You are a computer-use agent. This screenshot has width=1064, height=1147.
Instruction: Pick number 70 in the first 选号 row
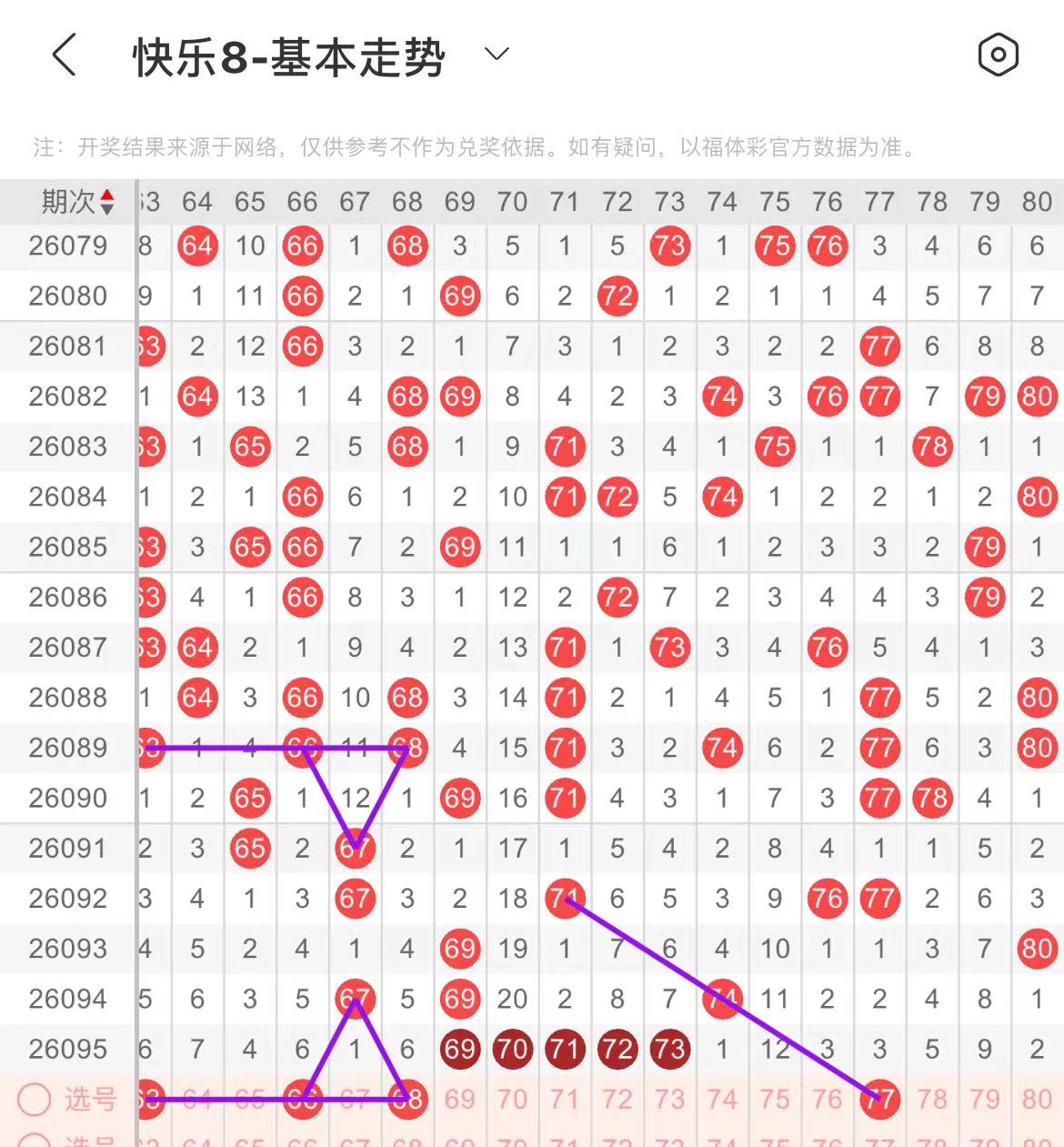[512, 1099]
